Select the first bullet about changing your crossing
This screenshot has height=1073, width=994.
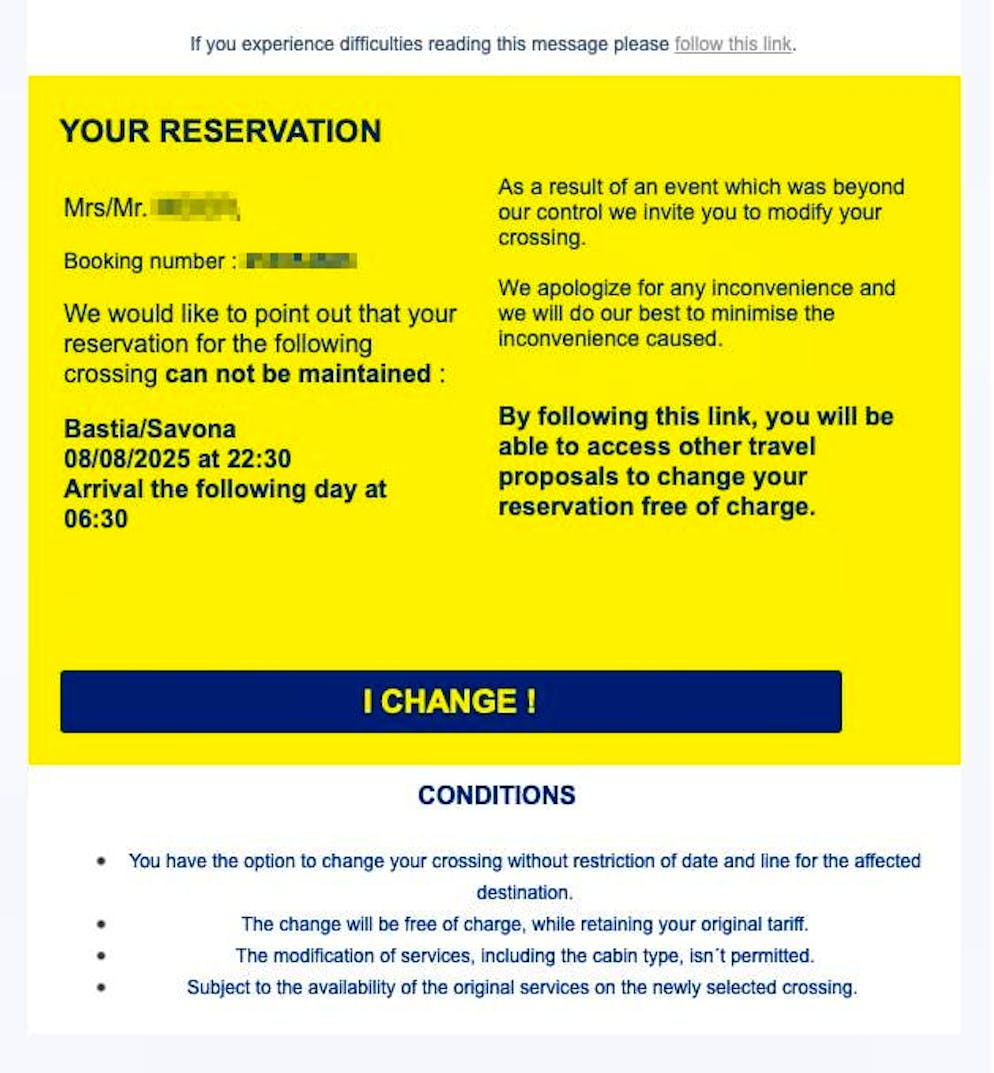tap(525, 861)
